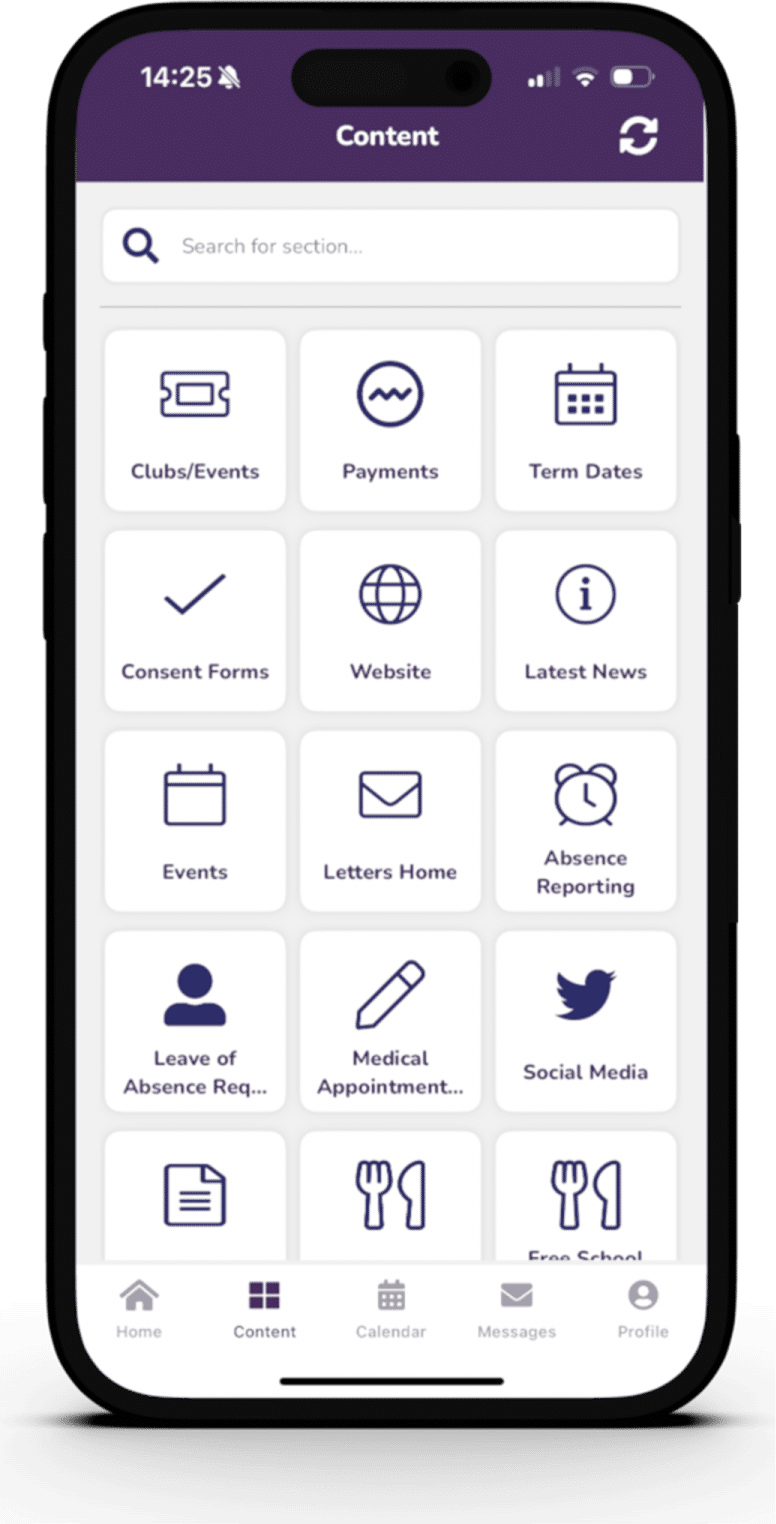Tap the refresh icon in the header
Screen dimensions: 776x1524
638,136
